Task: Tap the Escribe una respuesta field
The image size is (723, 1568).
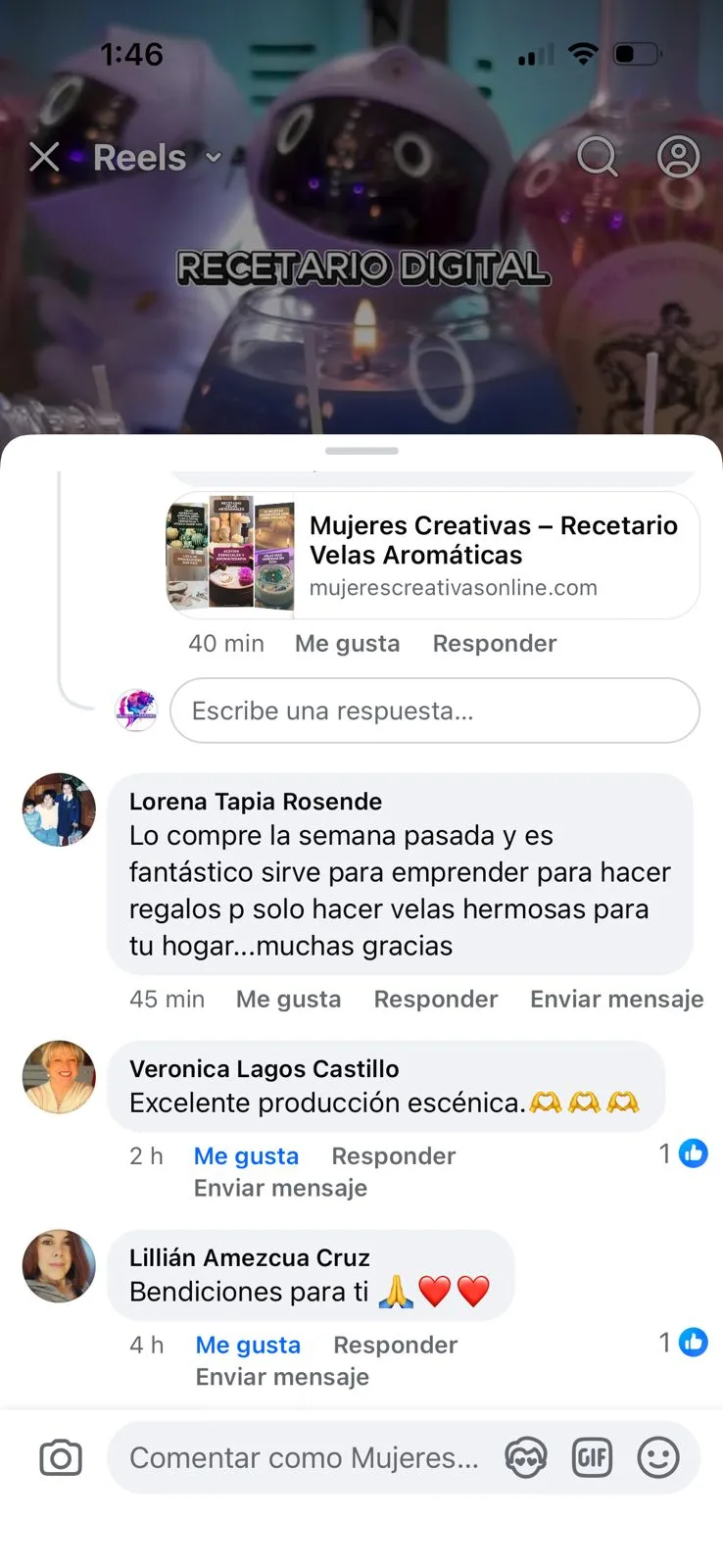Action: coord(434,710)
